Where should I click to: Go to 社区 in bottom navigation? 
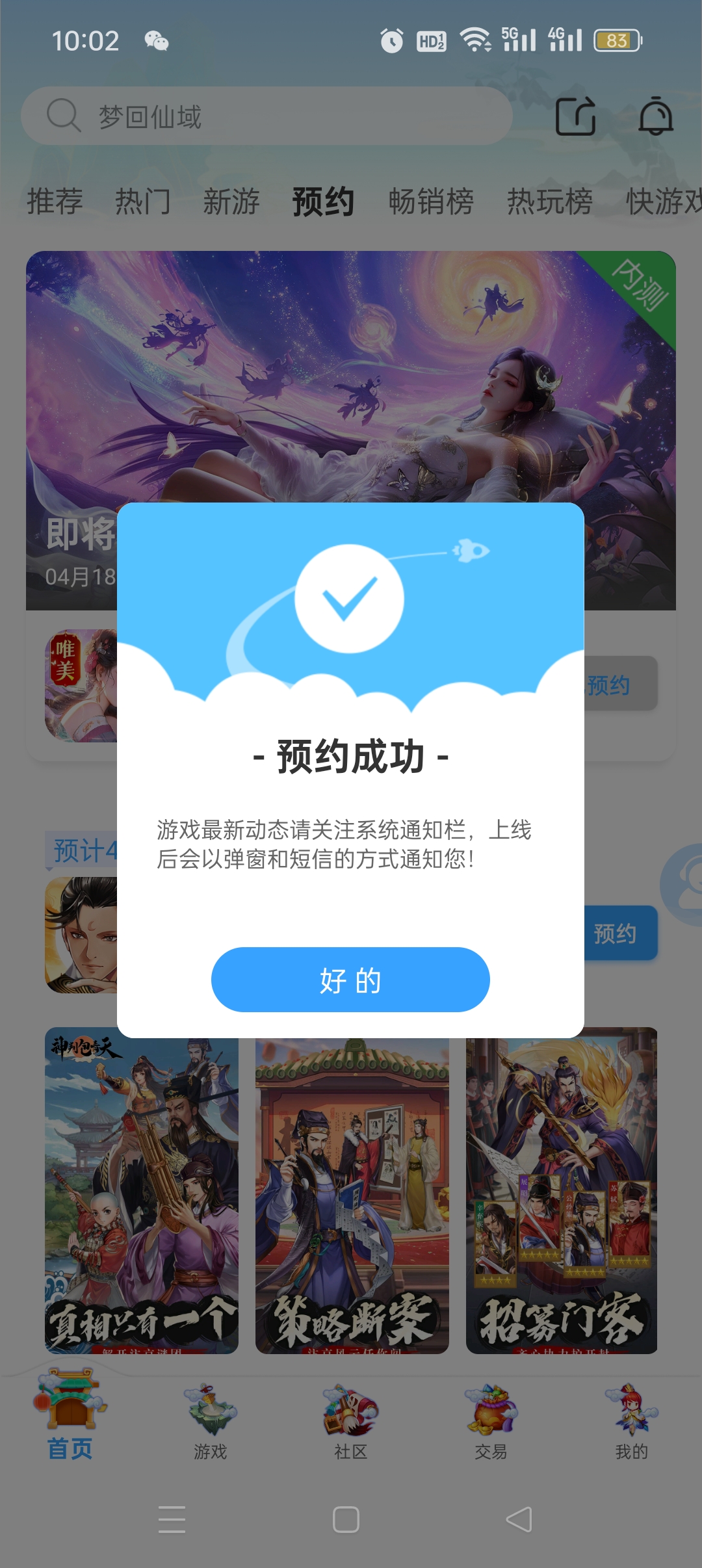point(351,1422)
